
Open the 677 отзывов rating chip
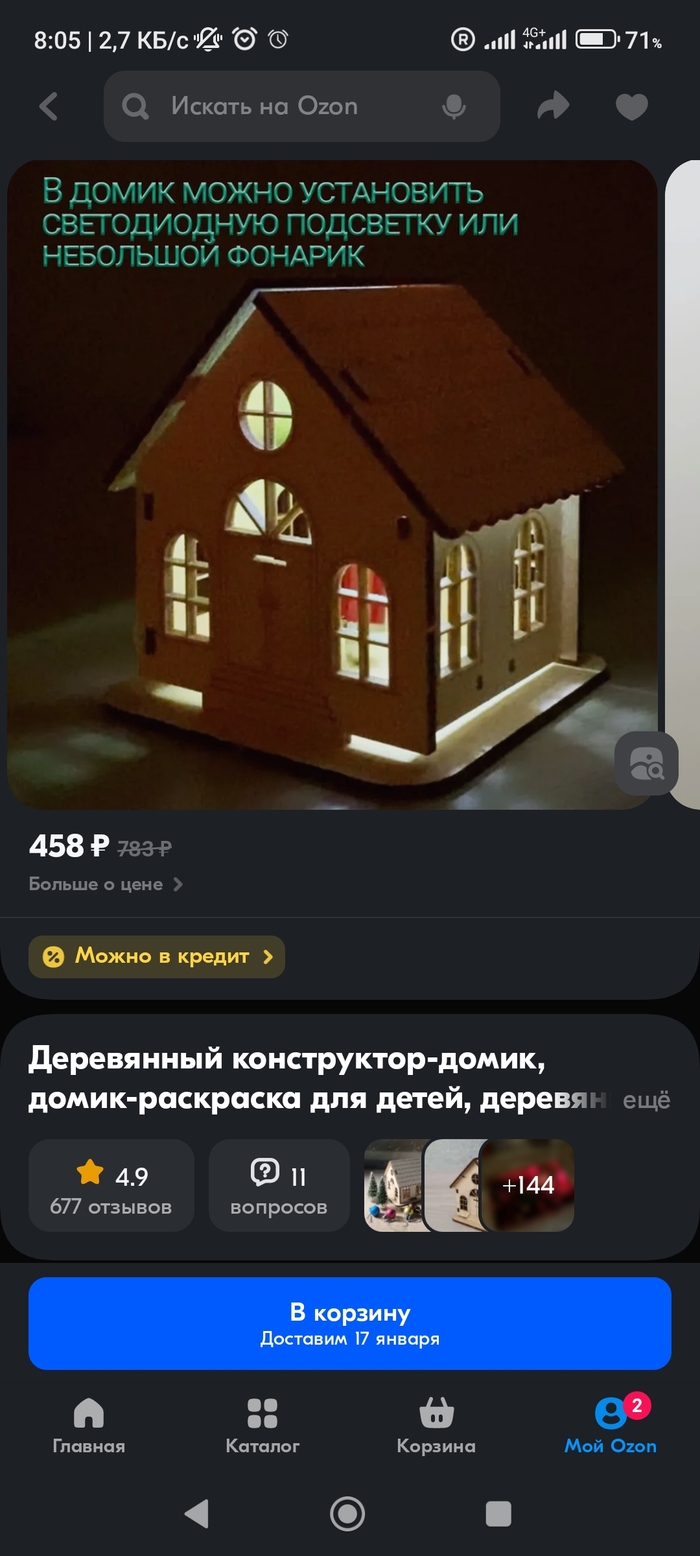pyautogui.click(x=111, y=1185)
